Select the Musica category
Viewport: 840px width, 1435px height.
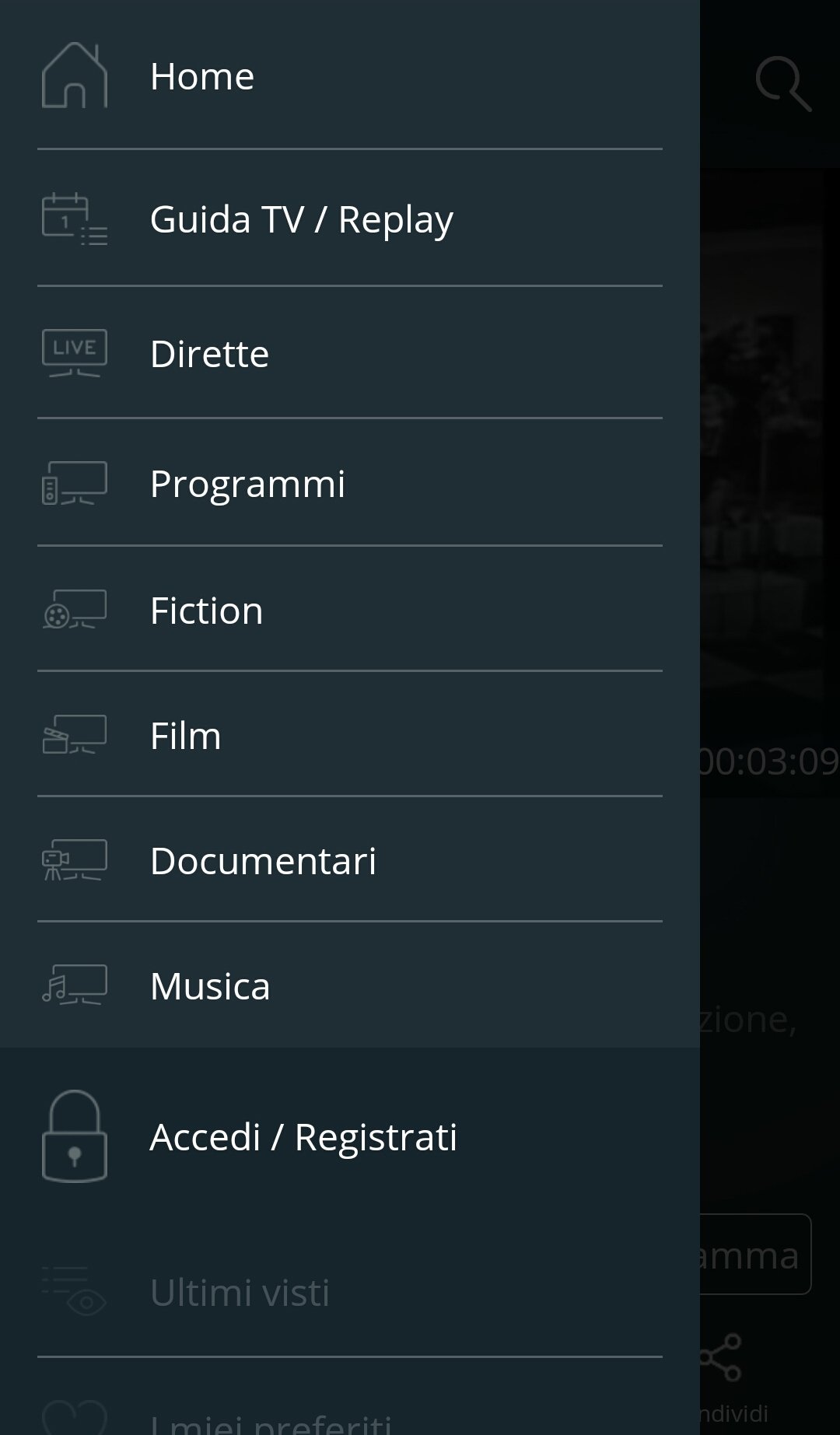350,985
